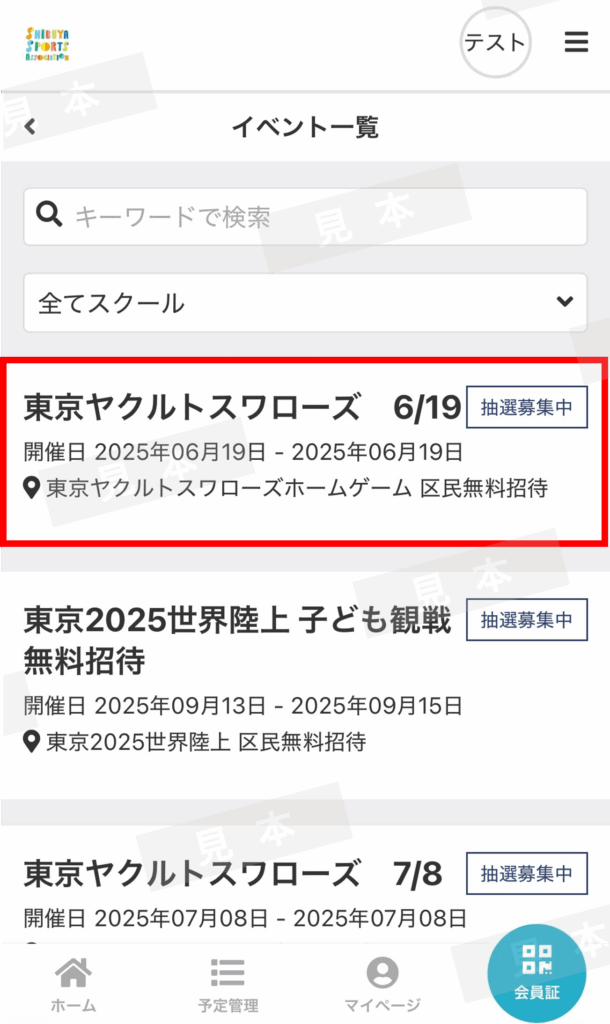
Task: Show the 会員証 QR code
Action: pyautogui.click(x=537, y=972)
